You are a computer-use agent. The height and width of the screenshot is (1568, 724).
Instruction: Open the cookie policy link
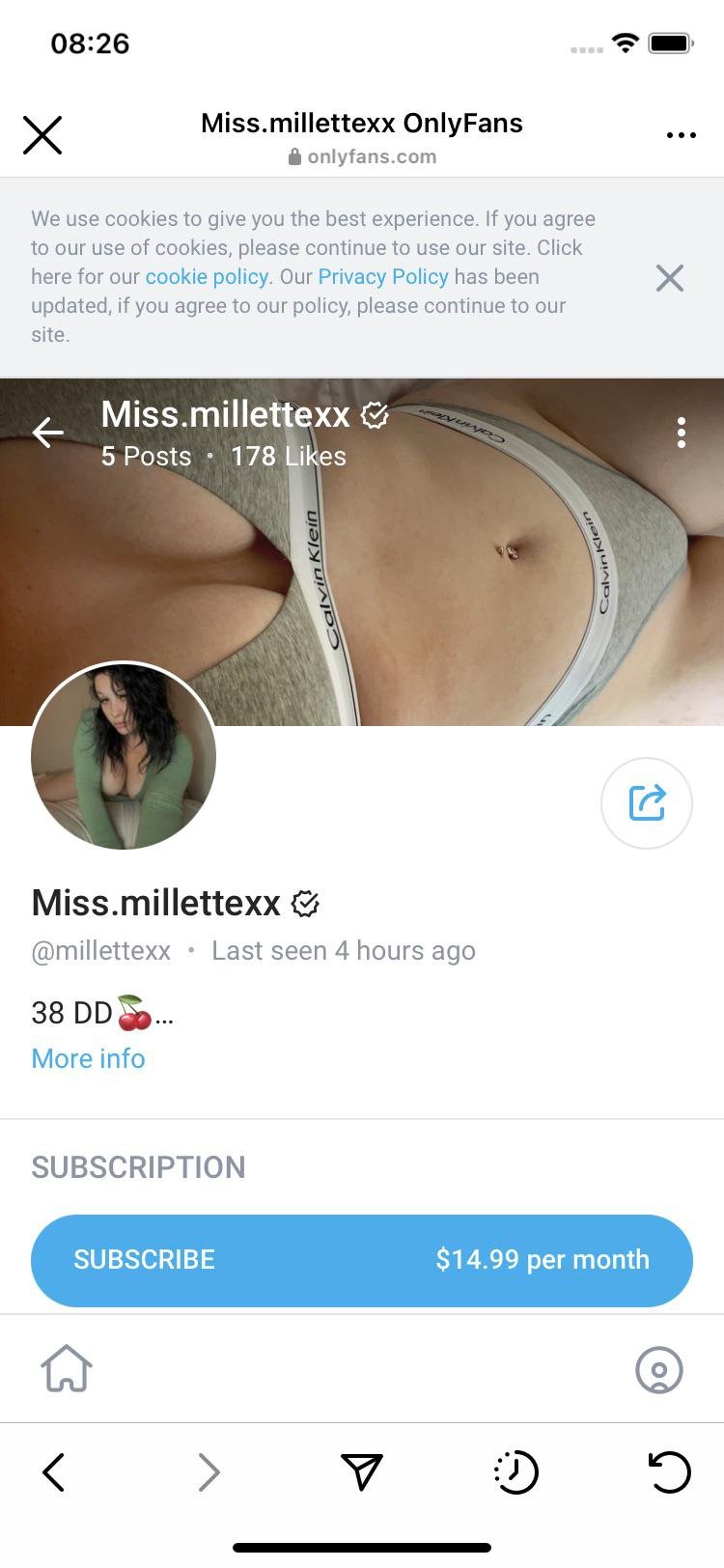[x=207, y=277]
